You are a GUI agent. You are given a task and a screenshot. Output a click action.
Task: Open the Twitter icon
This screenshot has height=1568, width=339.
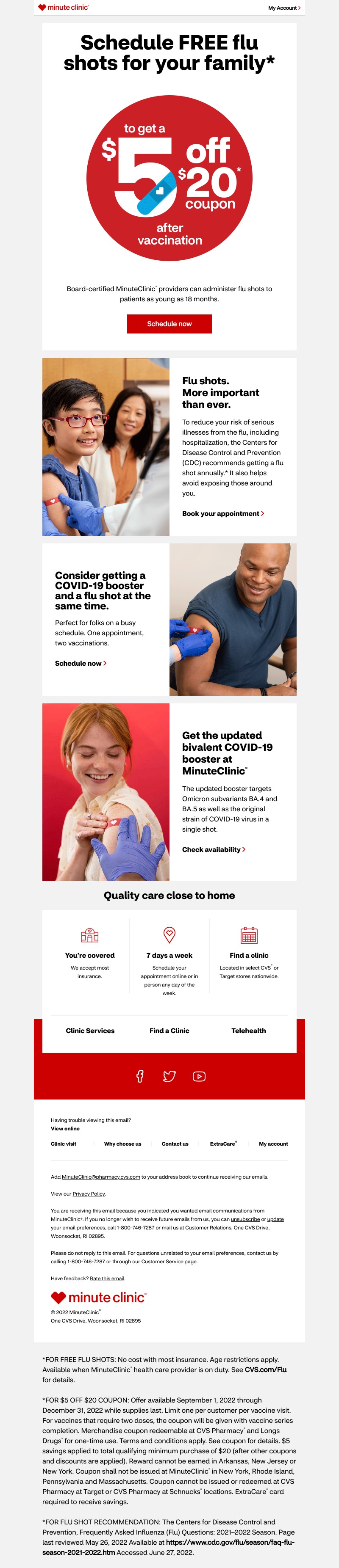[169, 1076]
